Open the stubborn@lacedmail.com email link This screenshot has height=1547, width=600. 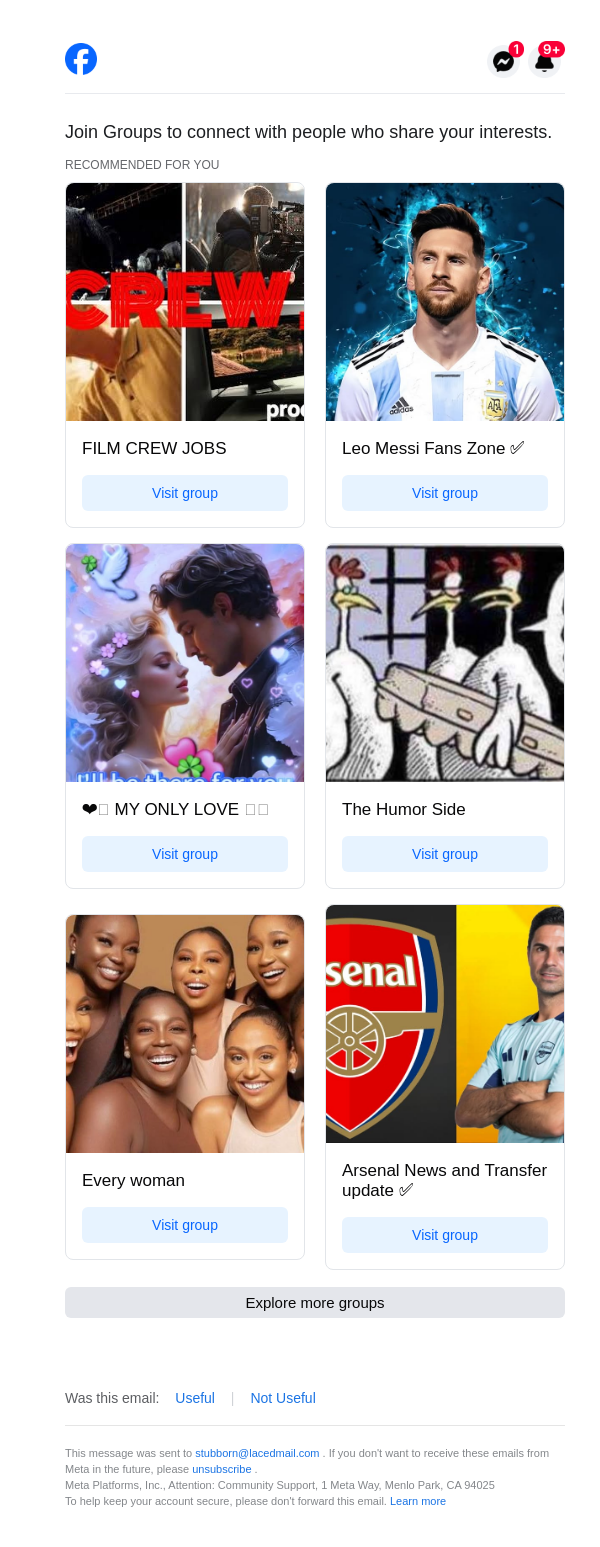click(x=257, y=1453)
